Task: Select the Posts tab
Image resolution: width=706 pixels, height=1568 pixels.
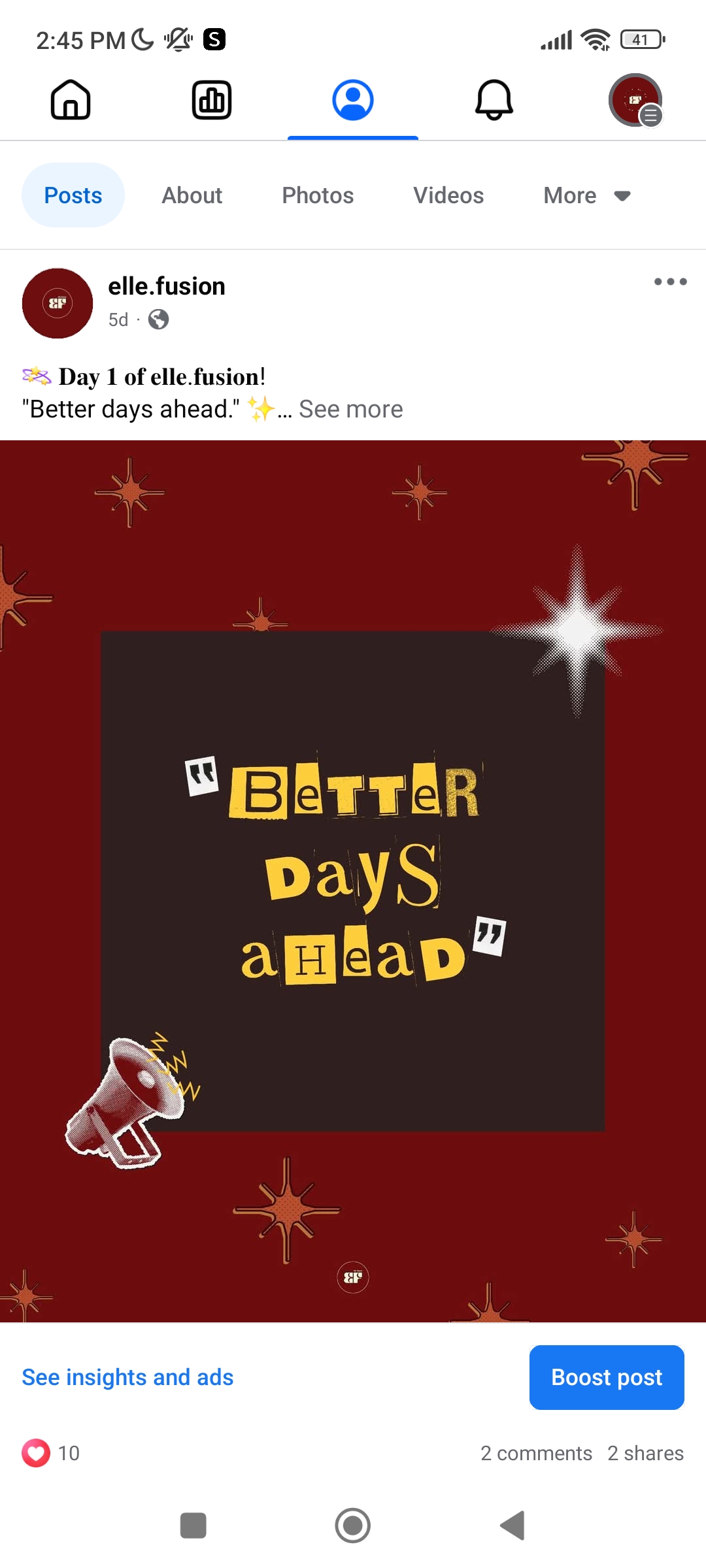Action: (x=73, y=195)
